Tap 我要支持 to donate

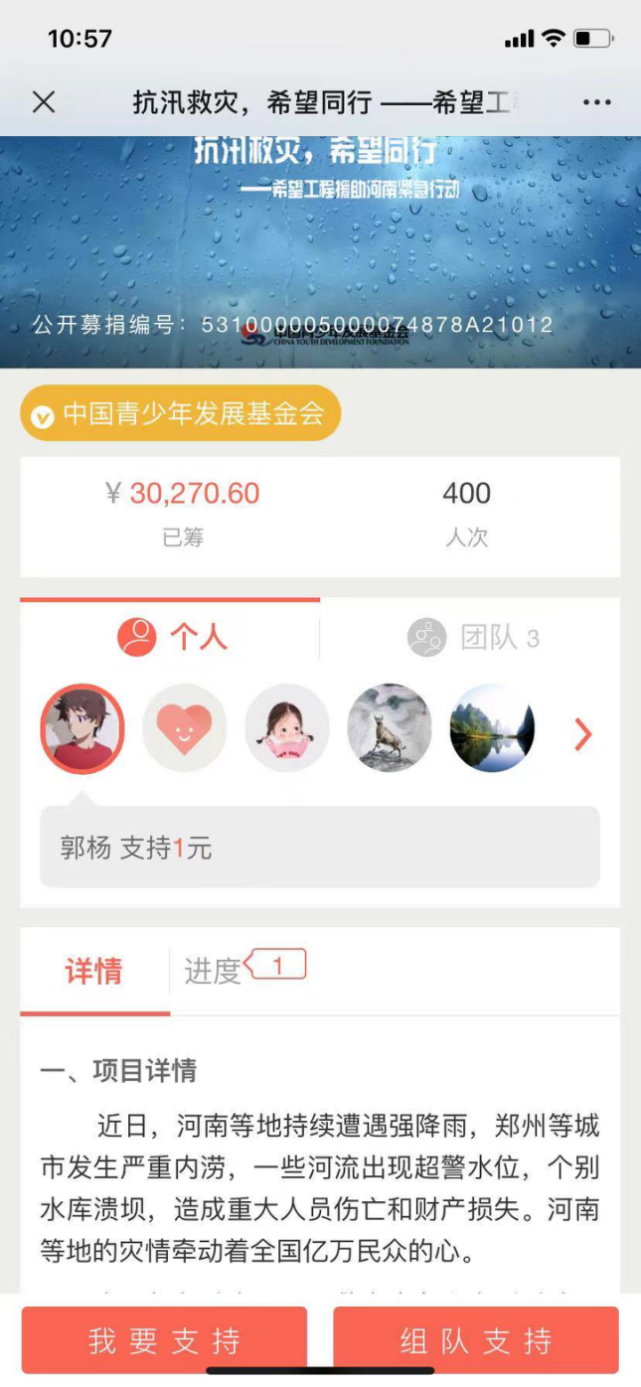coord(164,1340)
